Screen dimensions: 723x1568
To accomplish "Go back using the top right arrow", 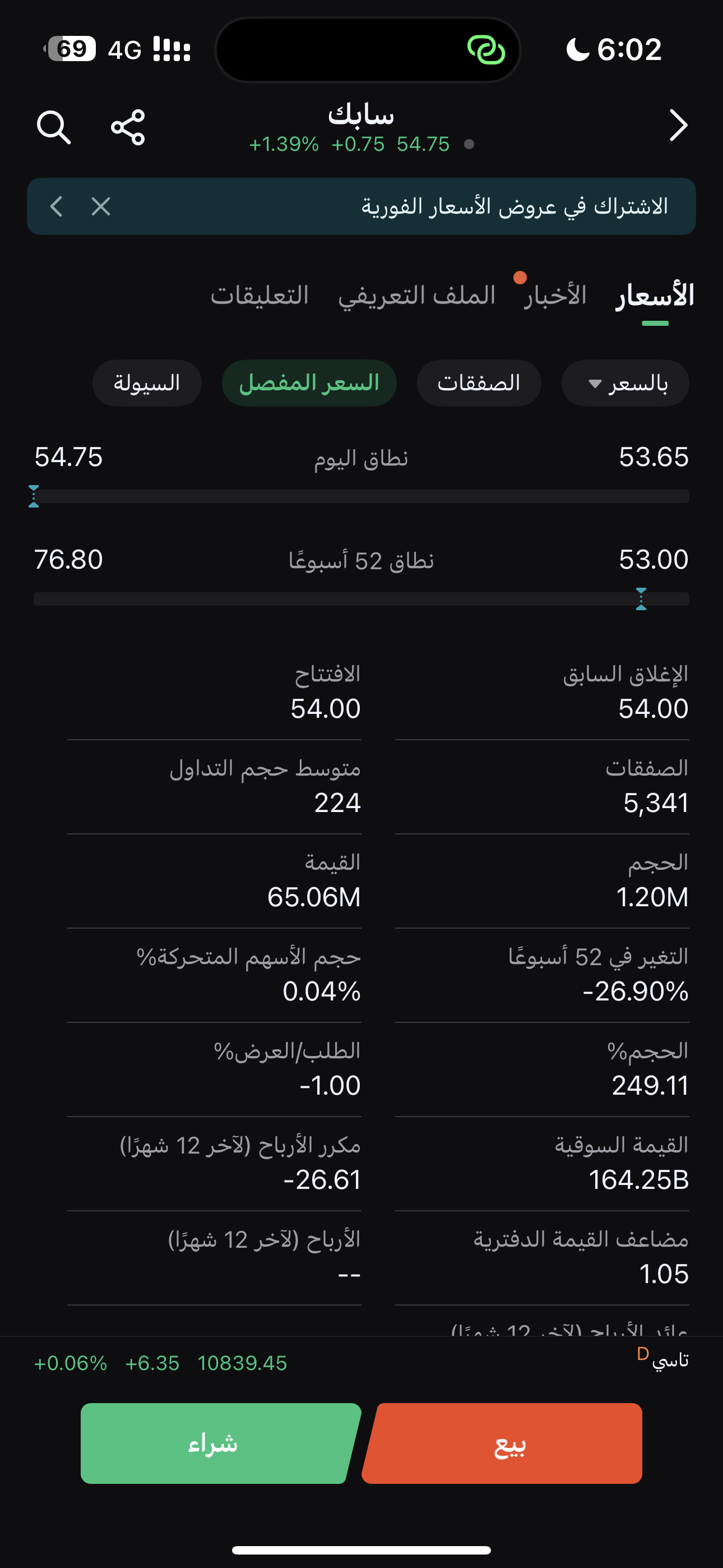I will (678, 126).
